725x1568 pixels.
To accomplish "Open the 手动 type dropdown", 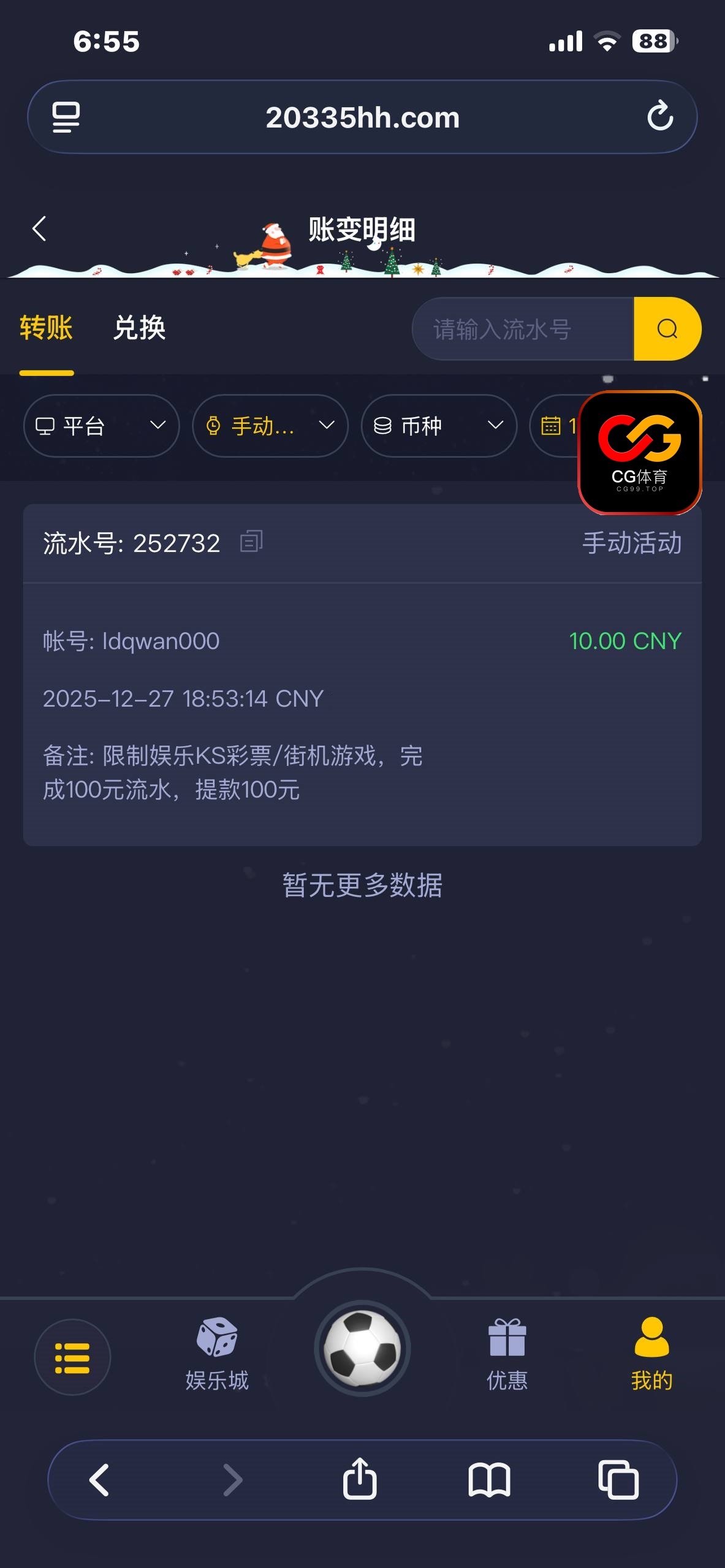I will pos(270,426).
